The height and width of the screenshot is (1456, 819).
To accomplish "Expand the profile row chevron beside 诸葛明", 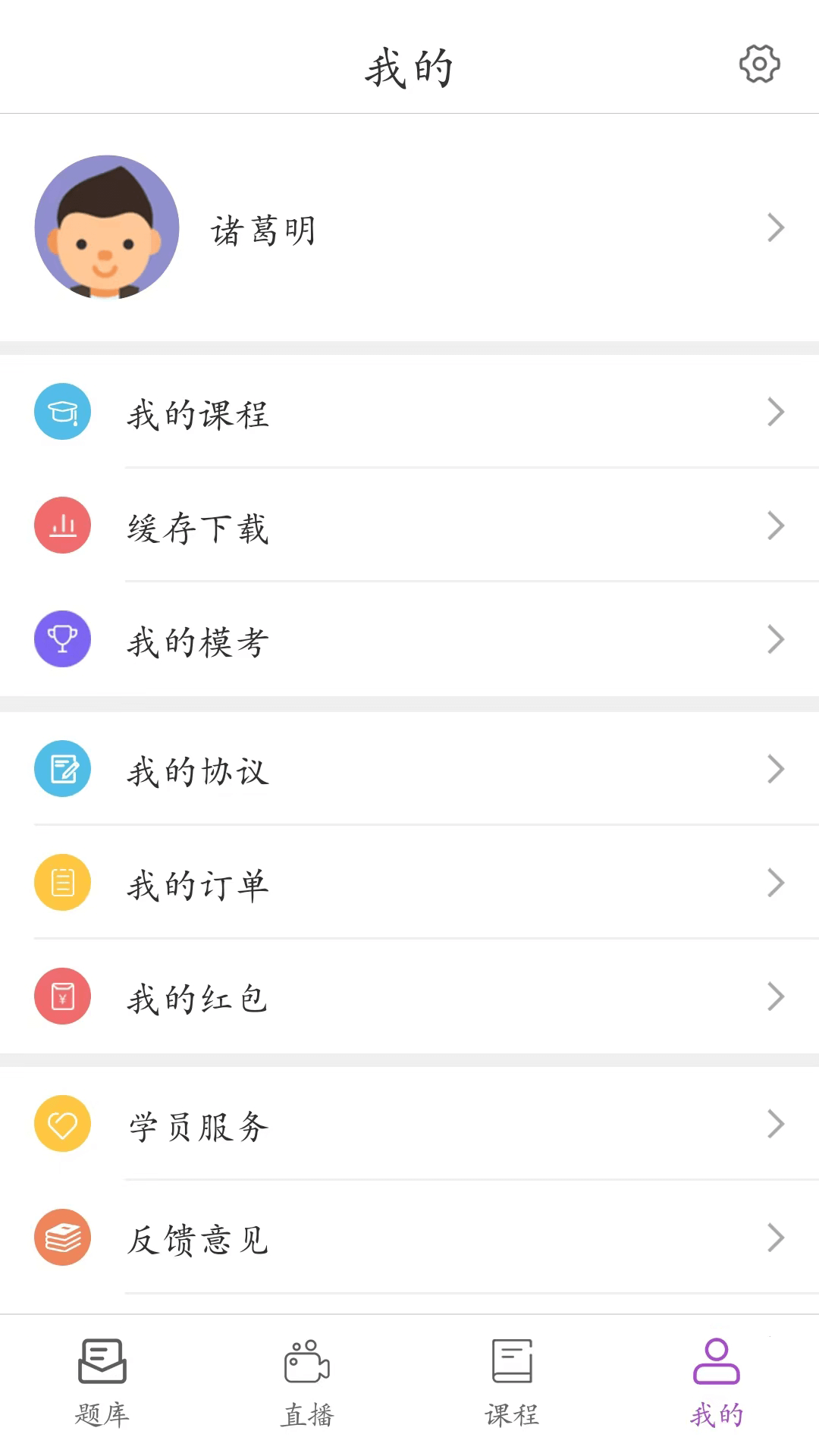I will click(x=775, y=227).
